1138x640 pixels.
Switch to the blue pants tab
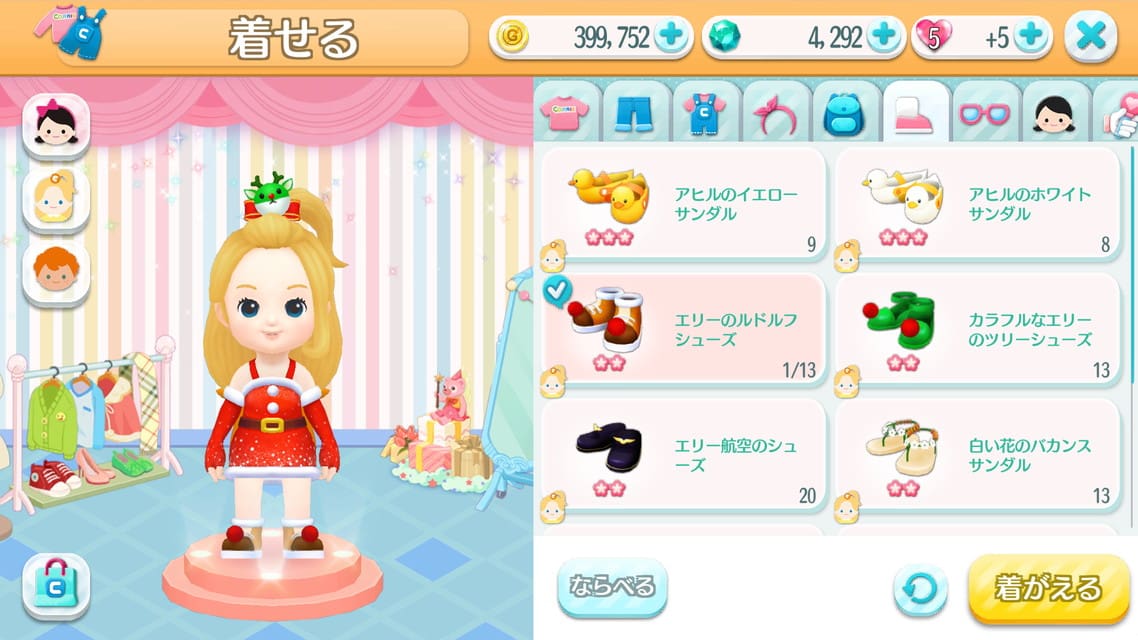click(x=633, y=115)
